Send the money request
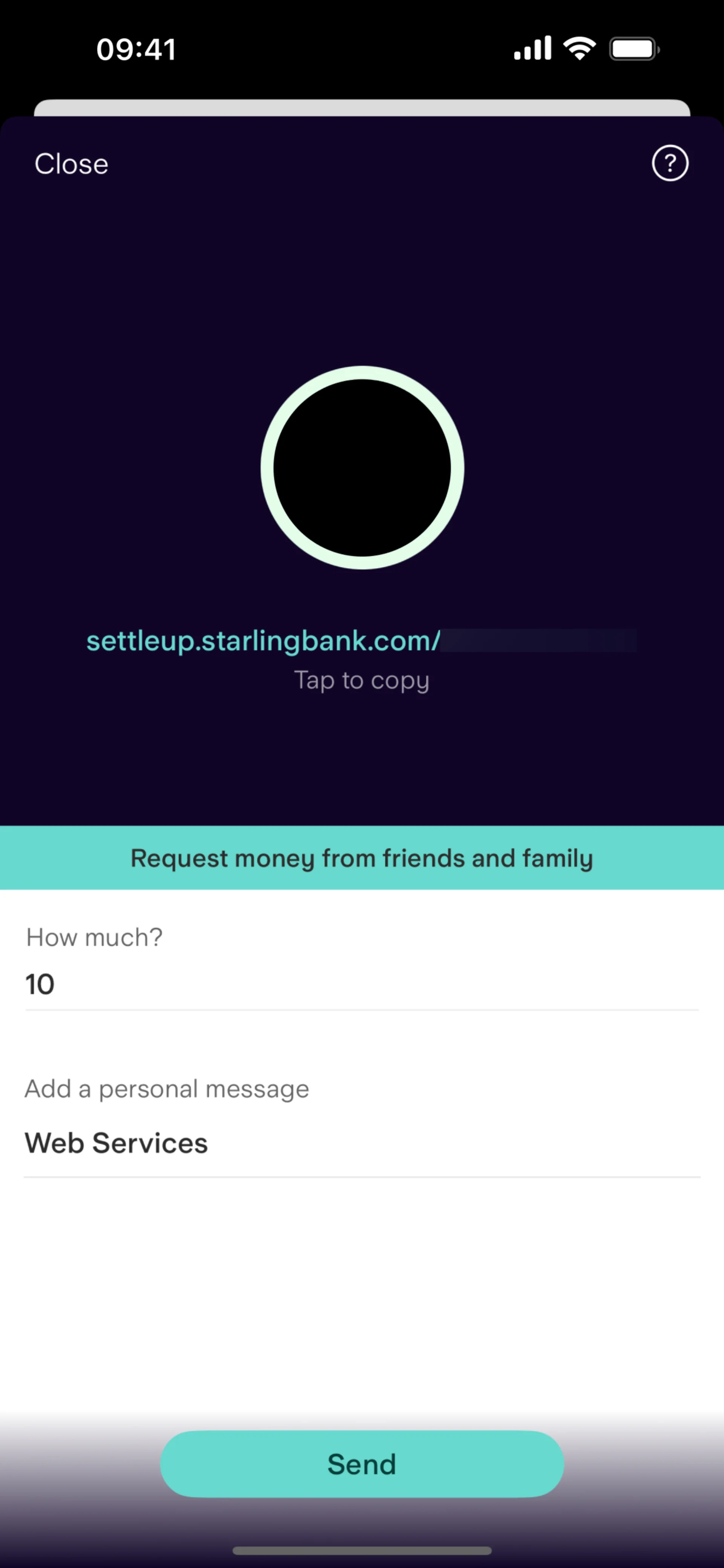This screenshot has height=1568, width=724. click(362, 1464)
